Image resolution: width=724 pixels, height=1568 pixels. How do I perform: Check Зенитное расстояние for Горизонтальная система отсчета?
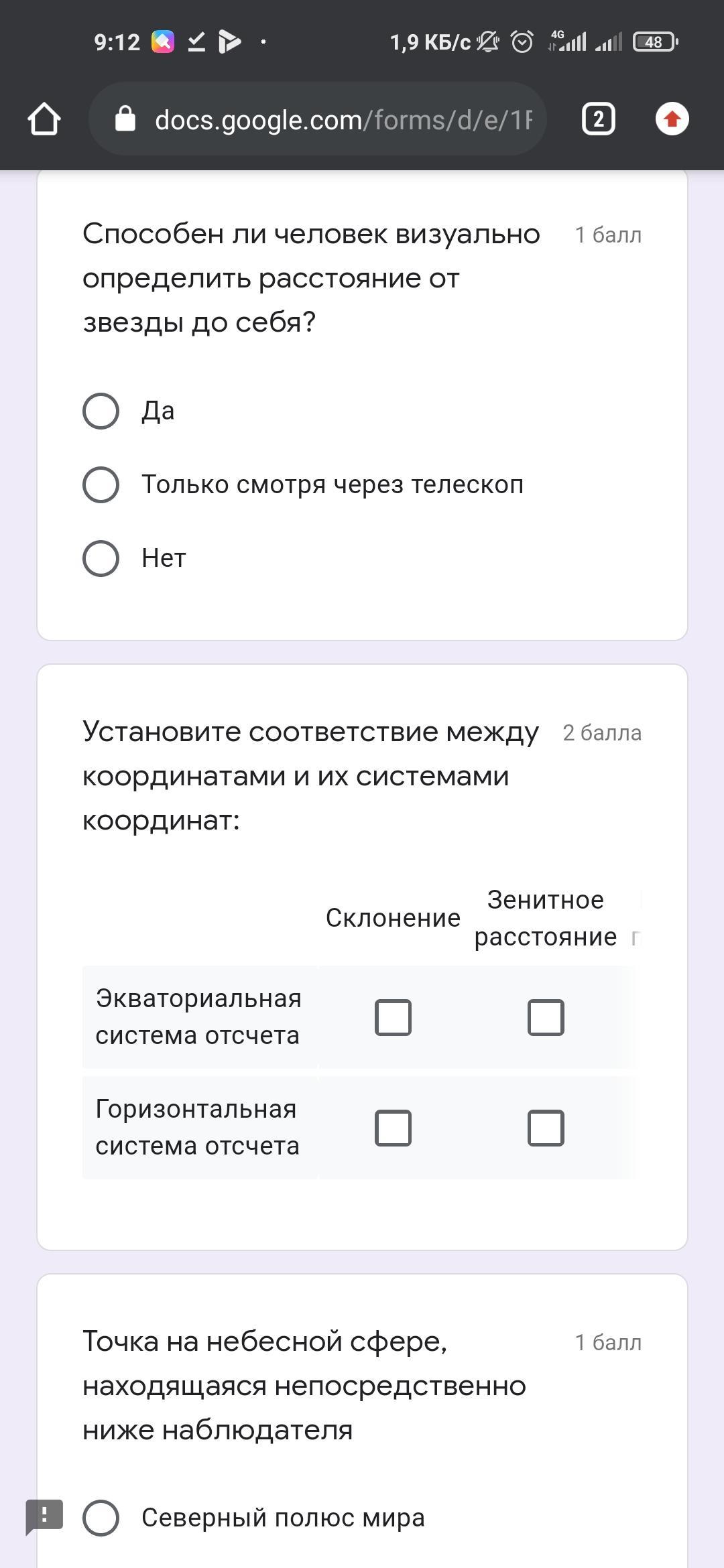546,1128
